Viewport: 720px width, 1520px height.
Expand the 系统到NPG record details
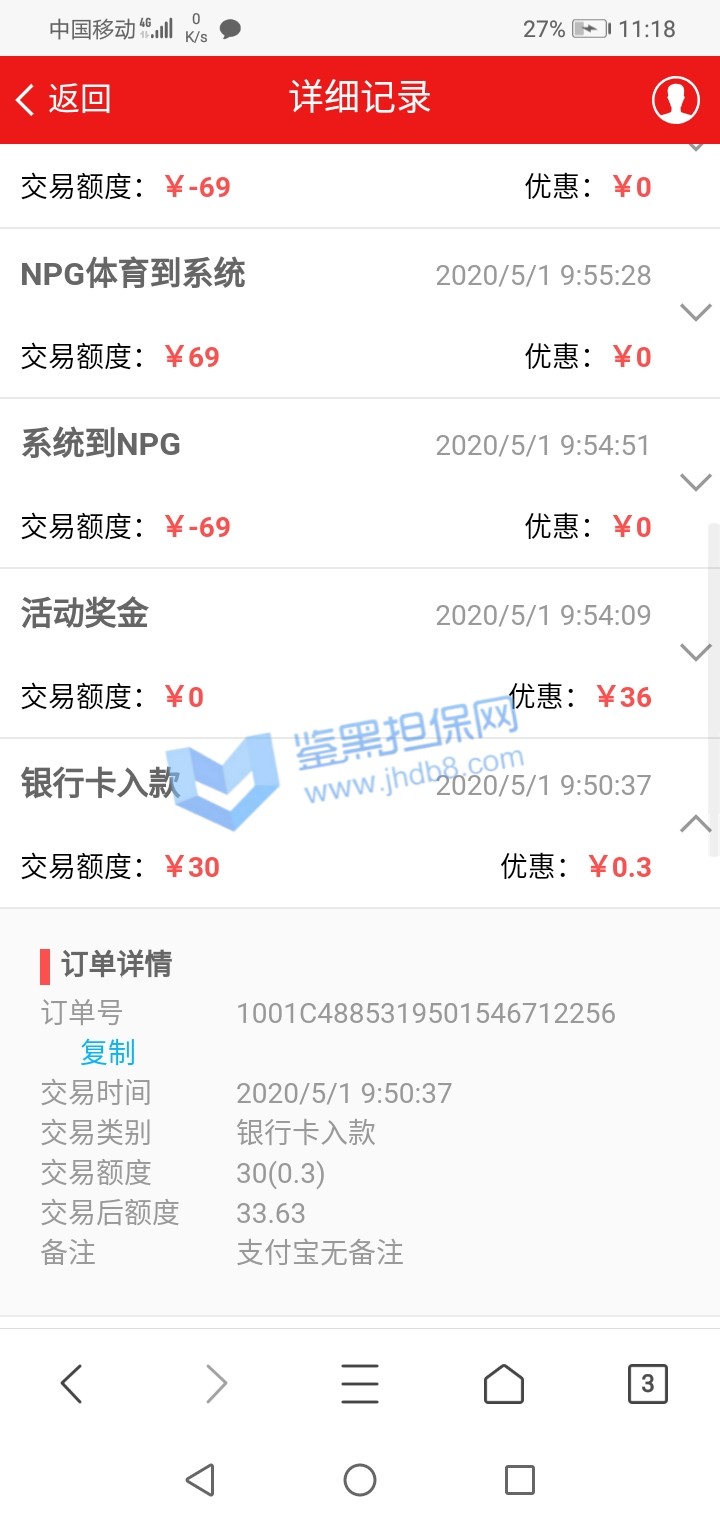pyautogui.click(x=695, y=483)
